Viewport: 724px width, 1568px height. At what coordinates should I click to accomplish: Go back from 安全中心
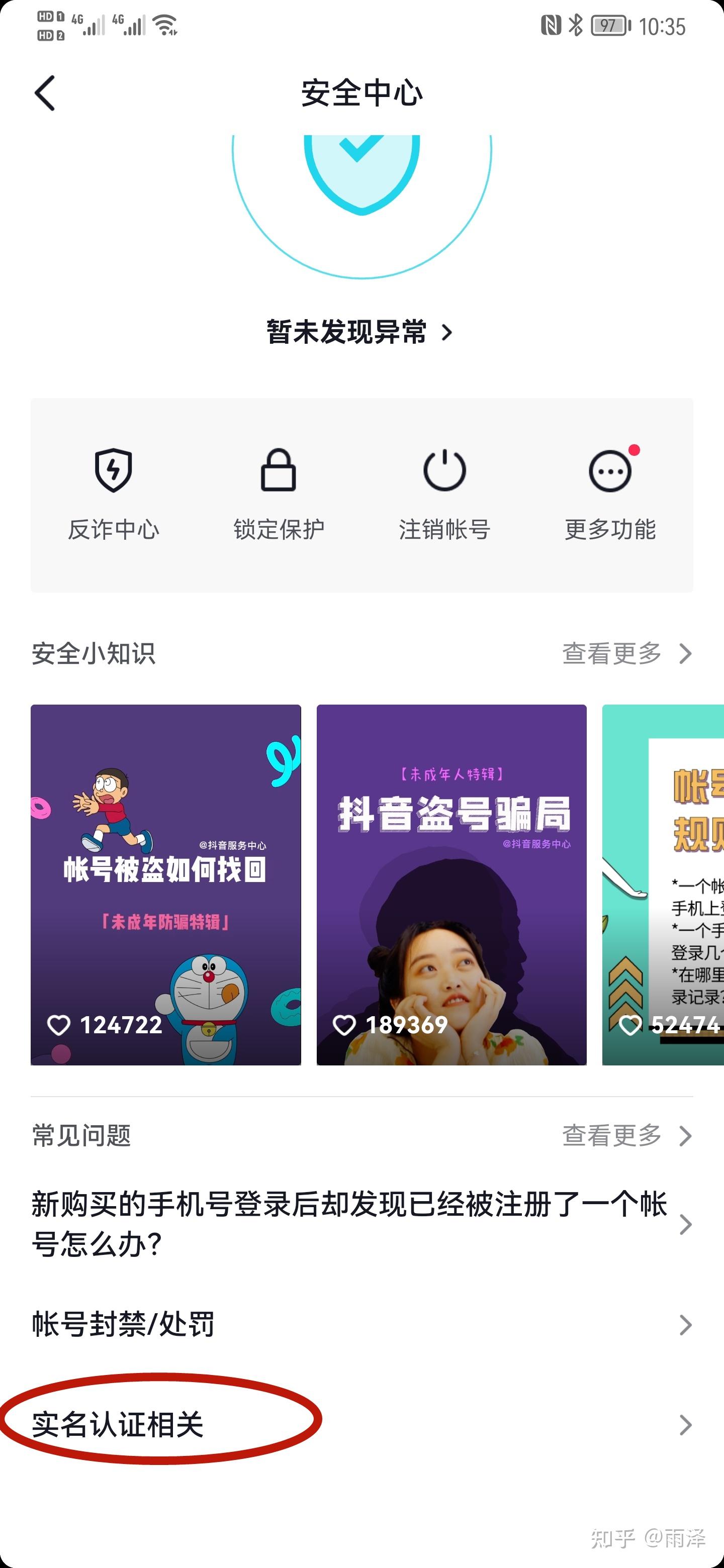tap(45, 93)
